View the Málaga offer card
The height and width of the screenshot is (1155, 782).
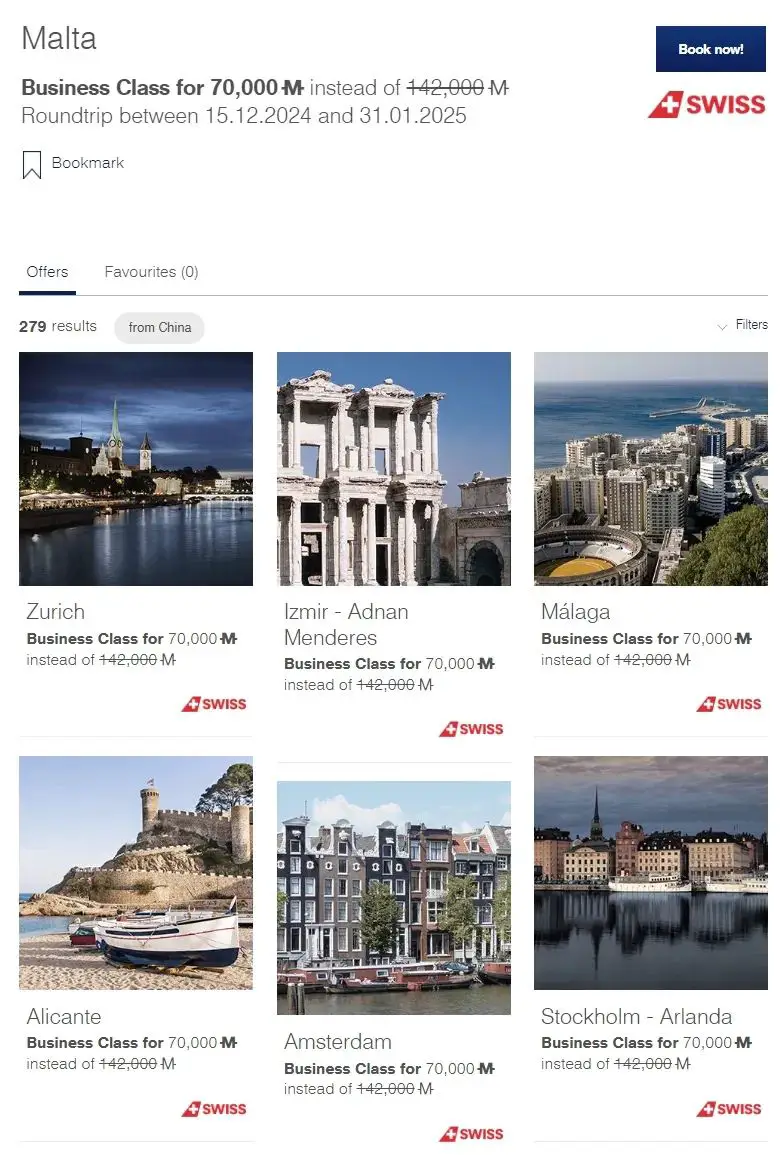(x=650, y=469)
